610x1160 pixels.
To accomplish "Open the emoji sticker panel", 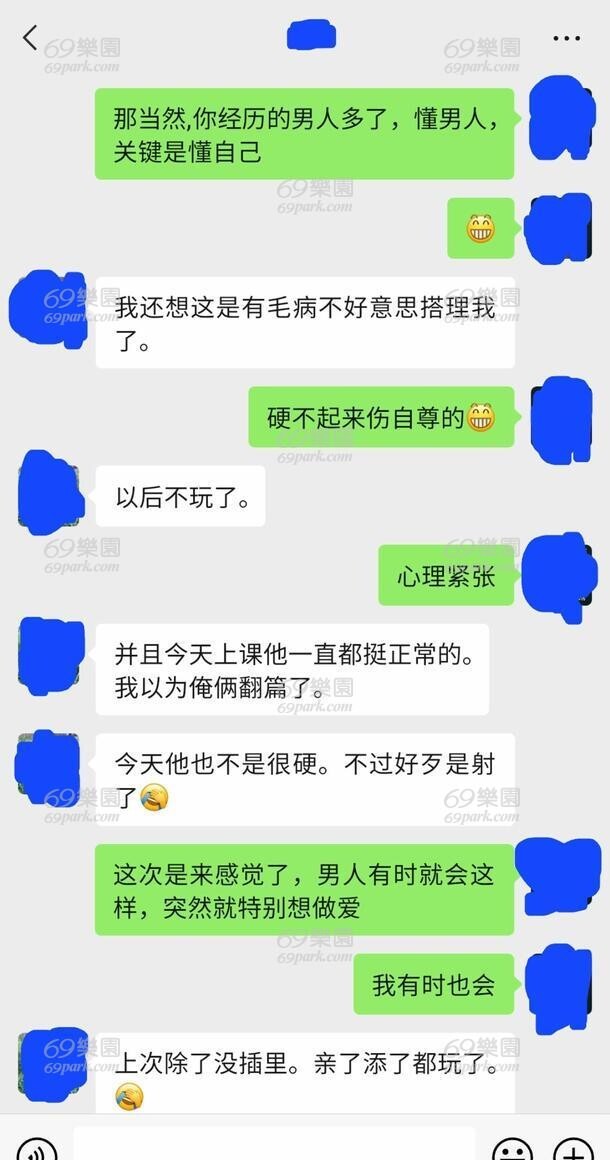I will coord(513,1149).
